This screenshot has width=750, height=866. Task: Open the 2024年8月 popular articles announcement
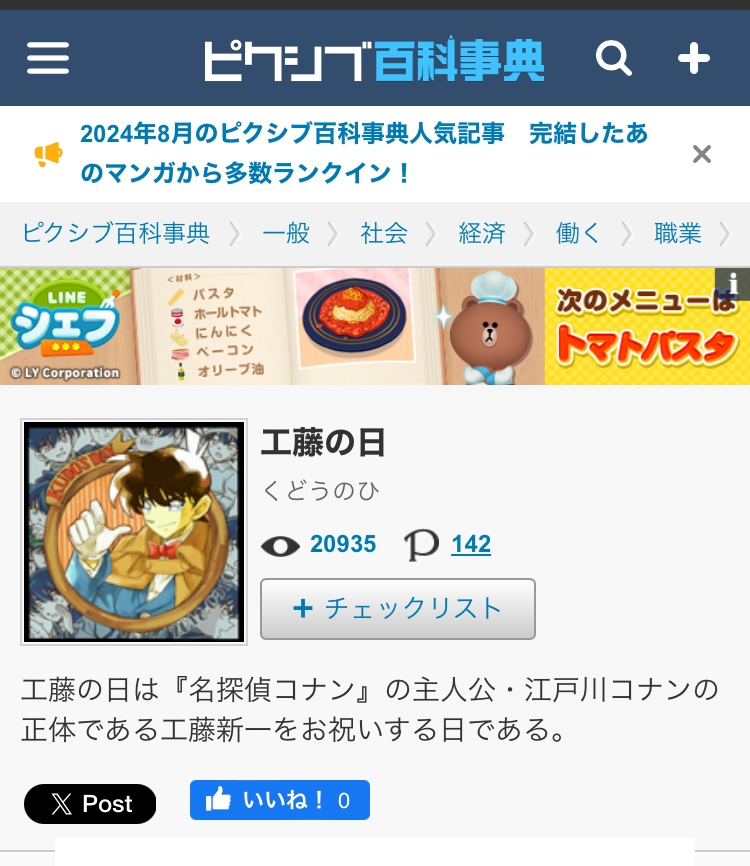coord(363,153)
